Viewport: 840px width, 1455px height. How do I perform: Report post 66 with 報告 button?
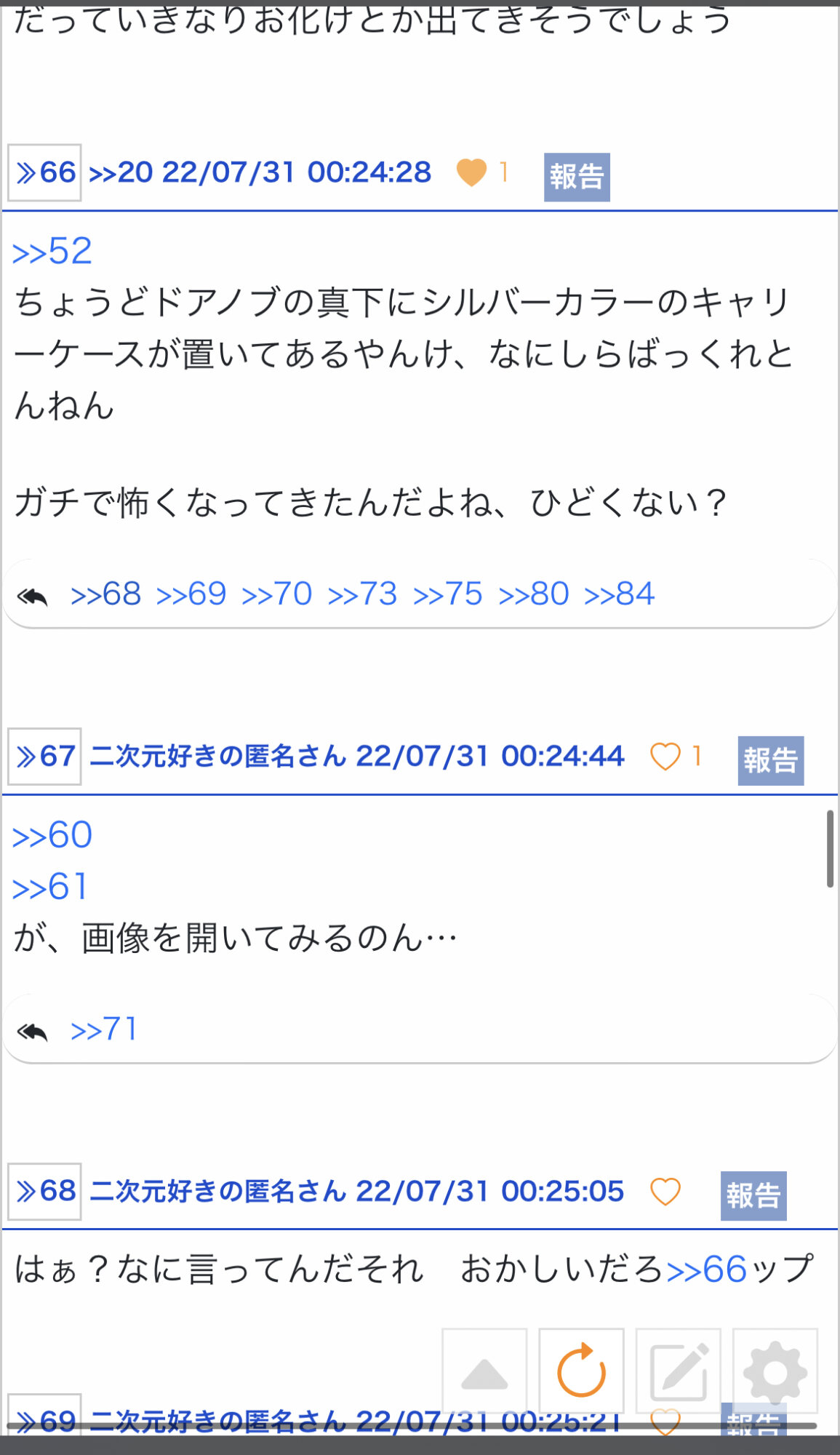tap(577, 177)
